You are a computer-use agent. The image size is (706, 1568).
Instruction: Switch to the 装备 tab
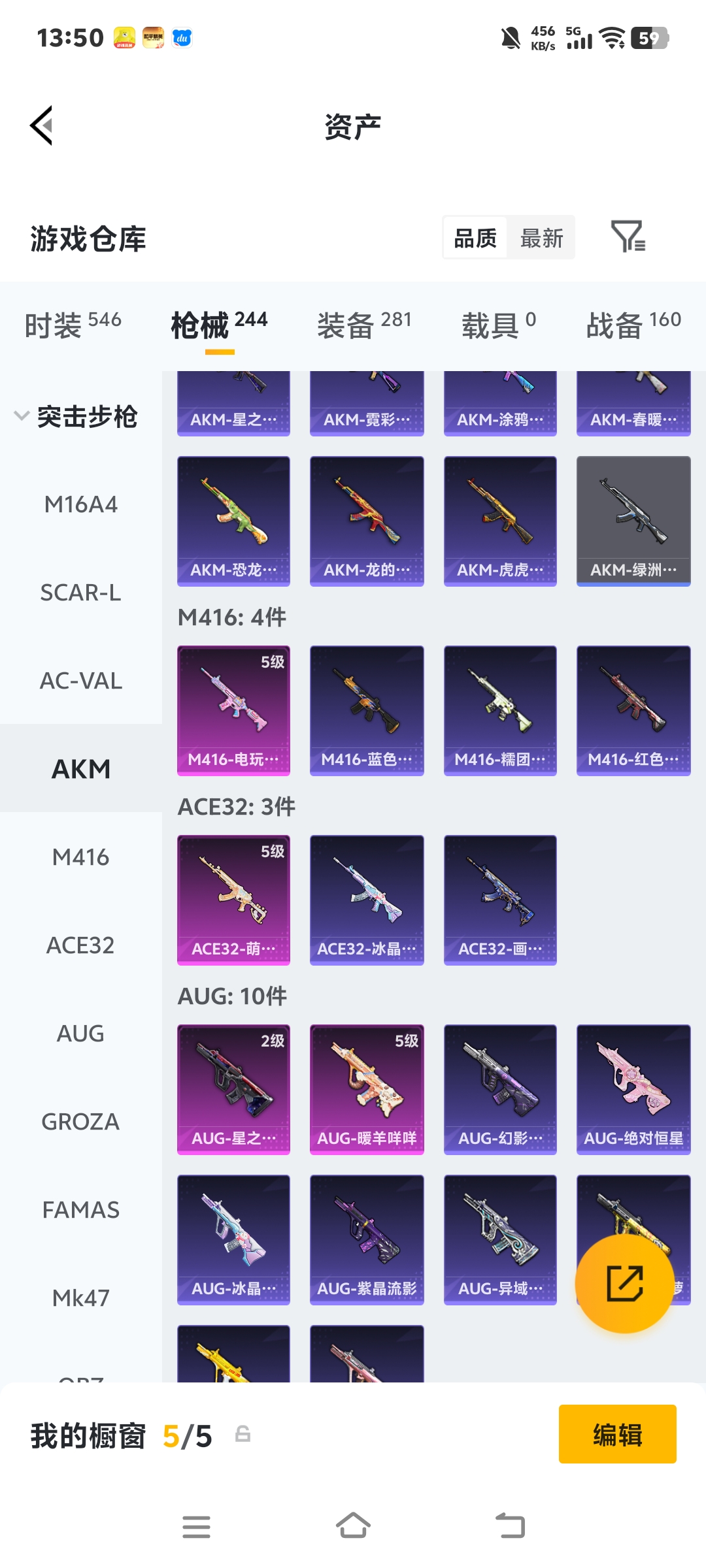[364, 325]
